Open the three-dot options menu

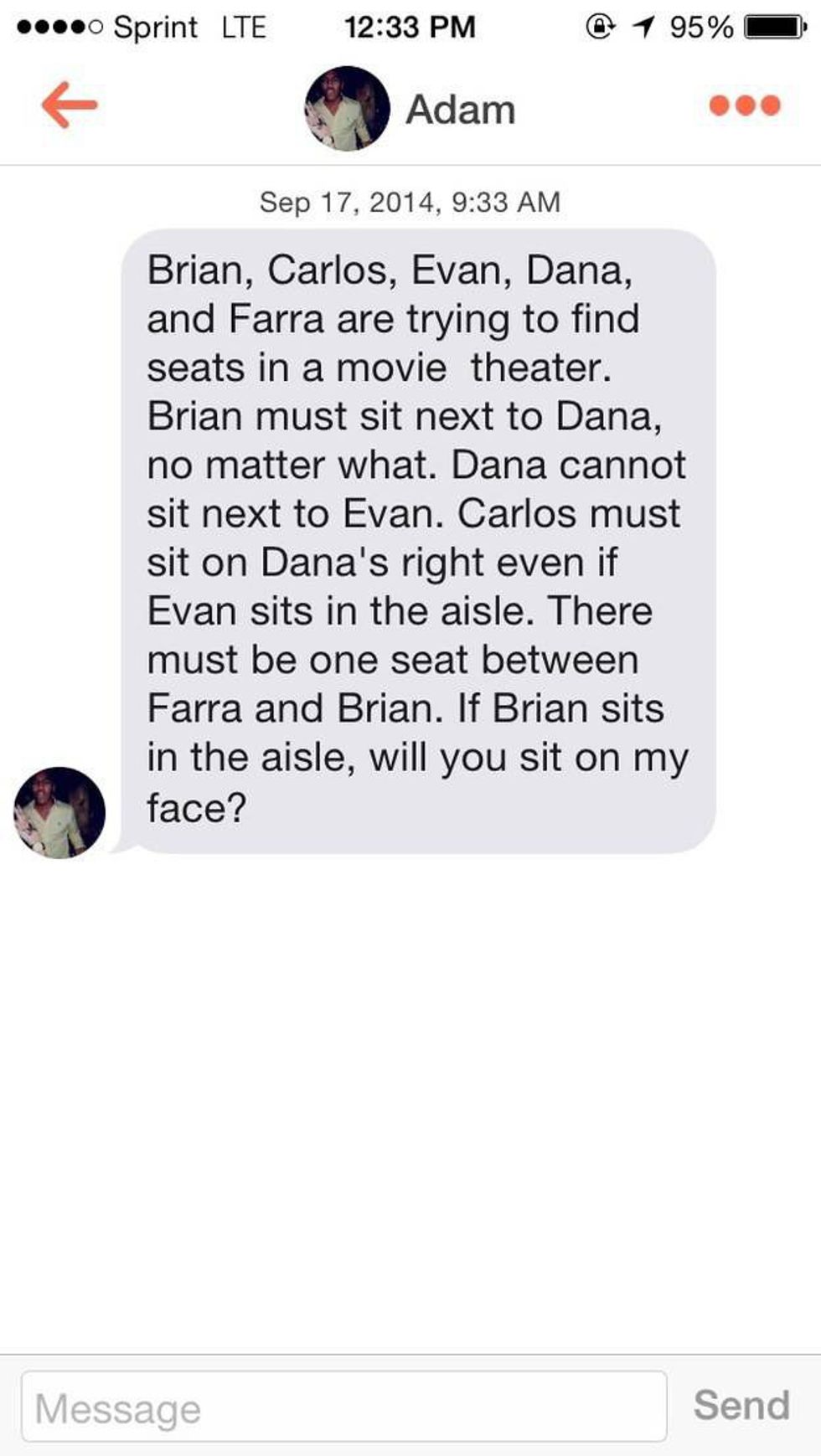point(744,105)
